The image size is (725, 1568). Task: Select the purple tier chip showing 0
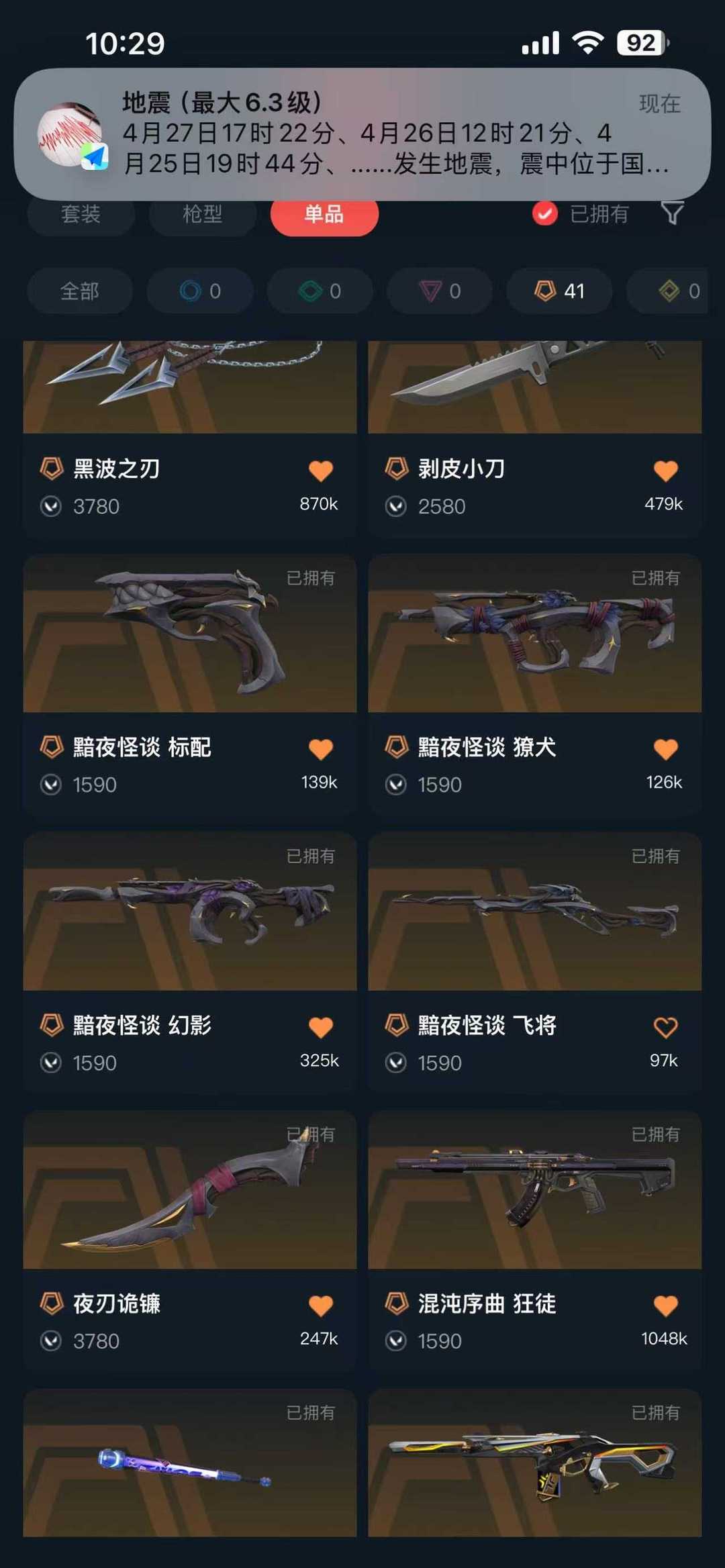point(440,291)
